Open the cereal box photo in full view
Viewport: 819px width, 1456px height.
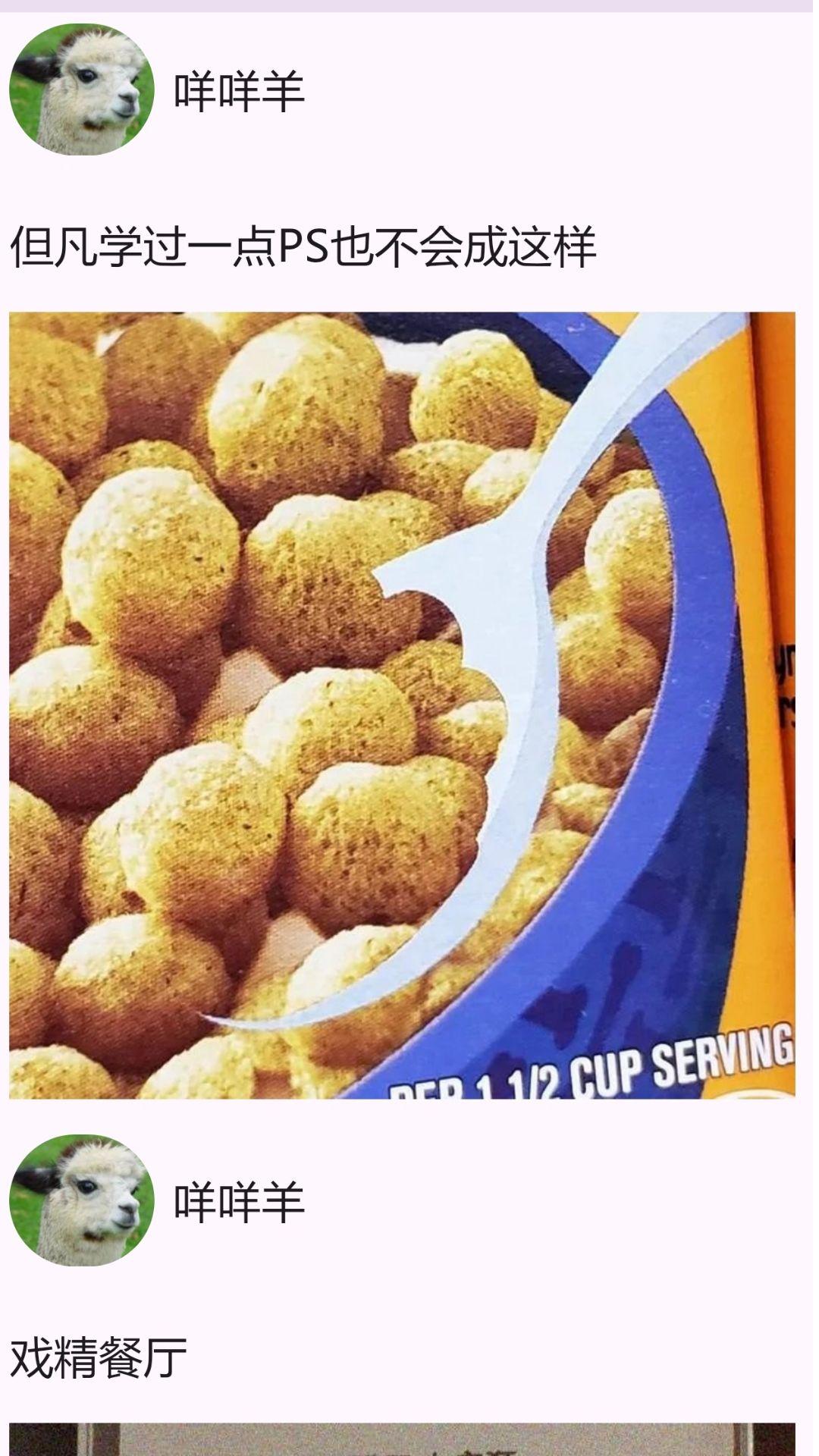[402, 705]
